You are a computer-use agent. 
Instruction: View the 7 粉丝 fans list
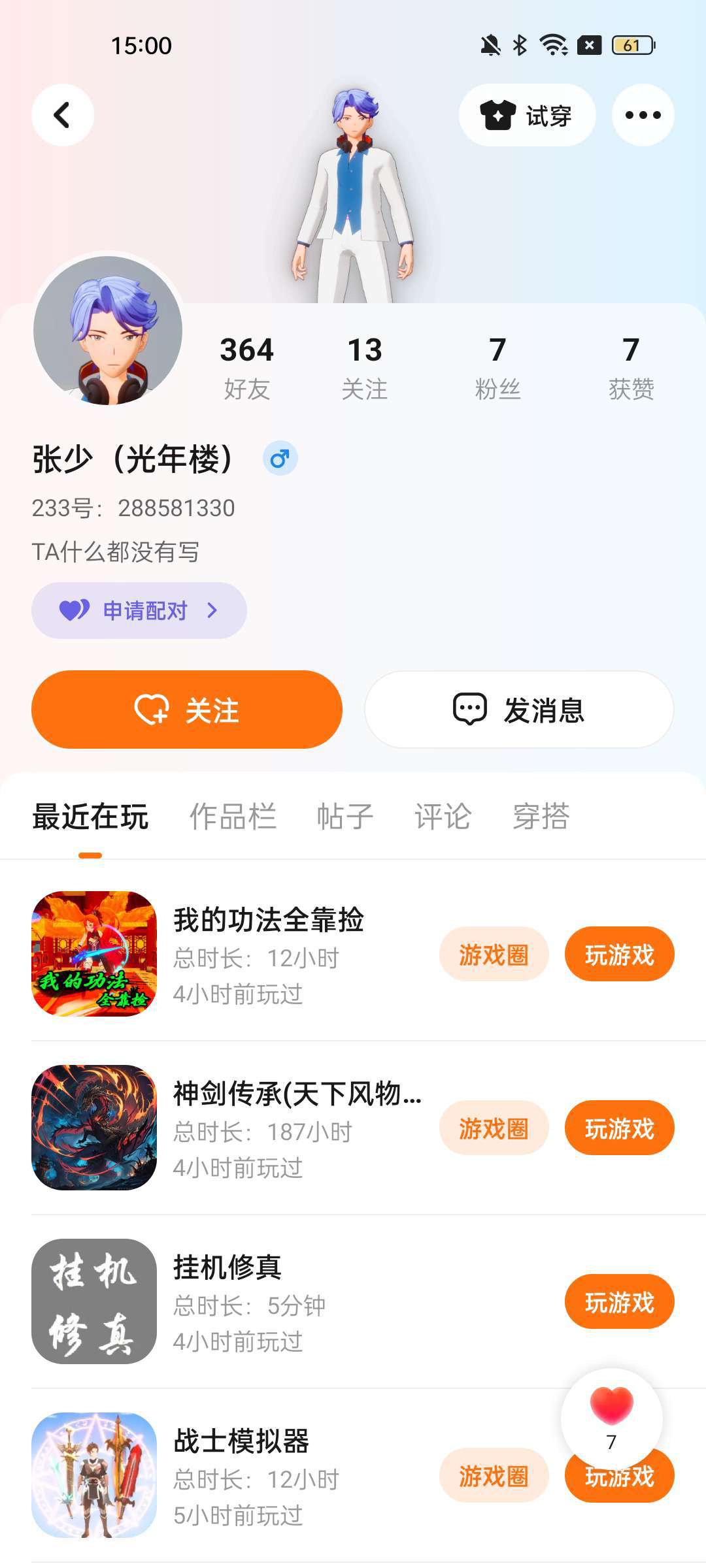(497, 367)
